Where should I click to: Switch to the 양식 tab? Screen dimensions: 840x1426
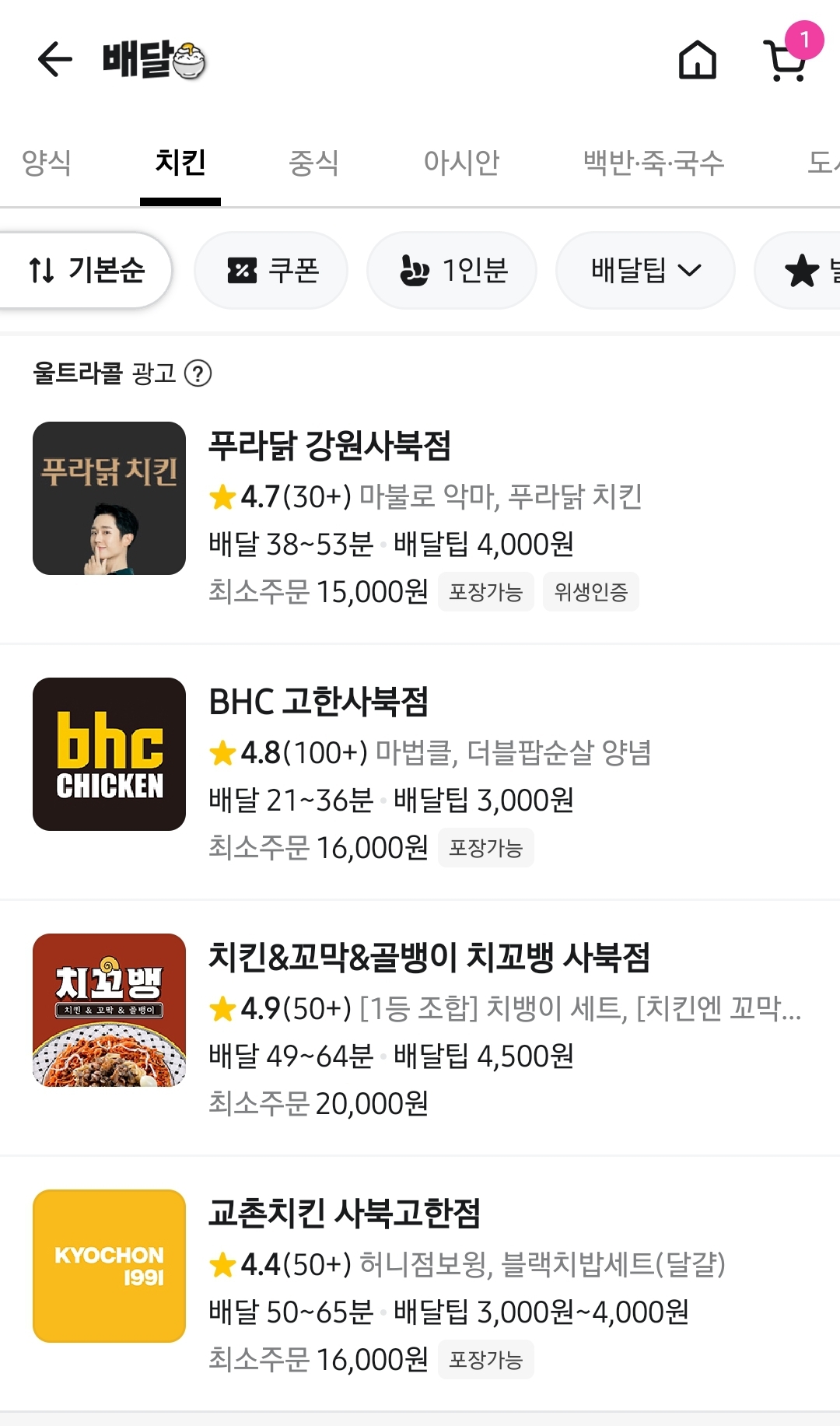pos(47,163)
